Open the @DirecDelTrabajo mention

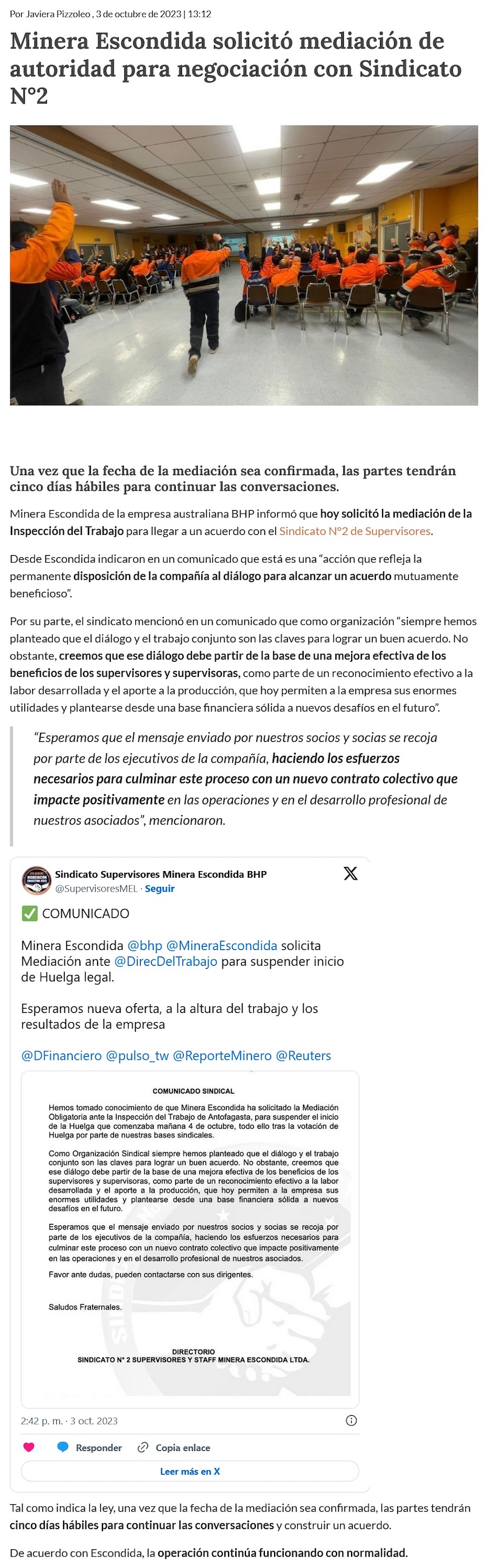coord(166,961)
